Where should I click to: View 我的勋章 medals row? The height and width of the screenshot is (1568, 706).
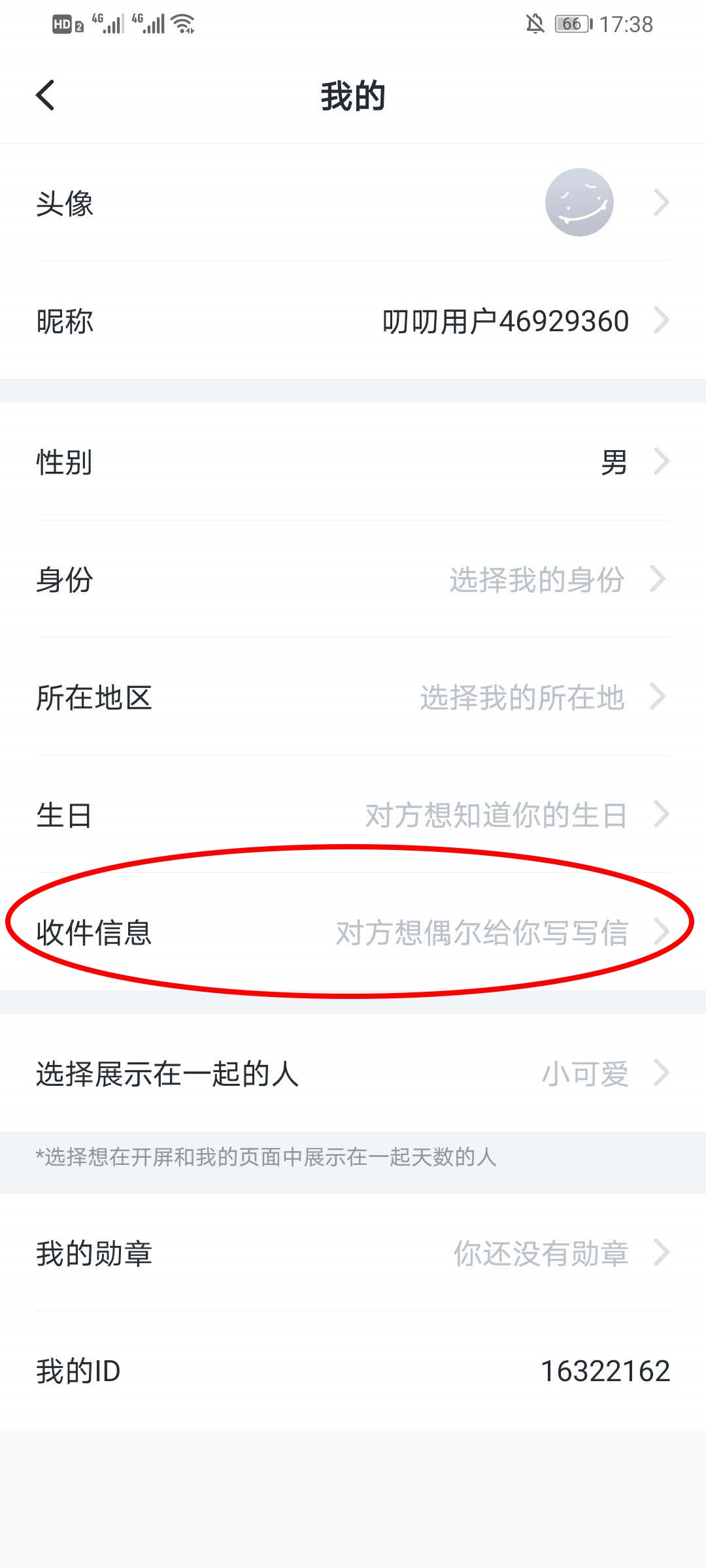353,1253
